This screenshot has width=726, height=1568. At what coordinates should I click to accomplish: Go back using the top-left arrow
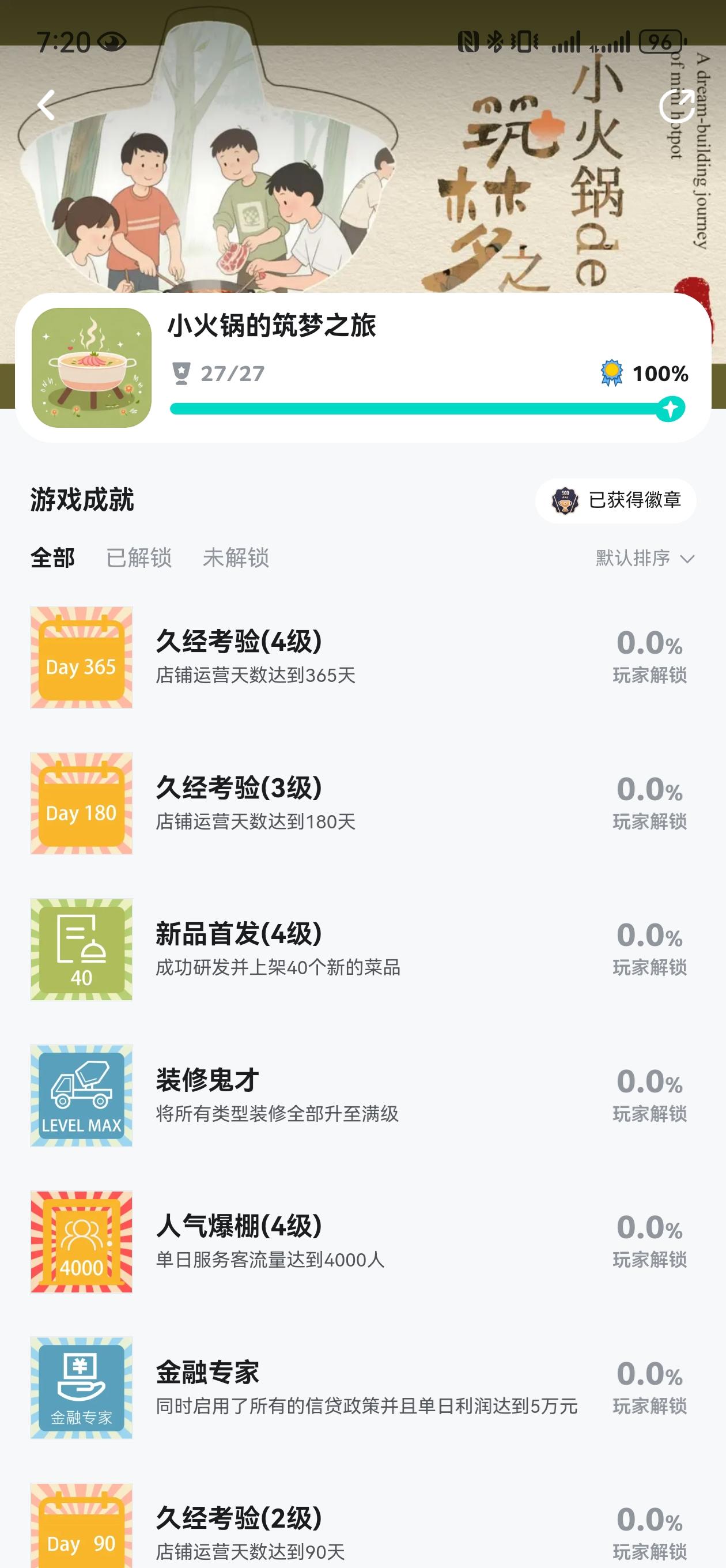click(x=47, y=105)
